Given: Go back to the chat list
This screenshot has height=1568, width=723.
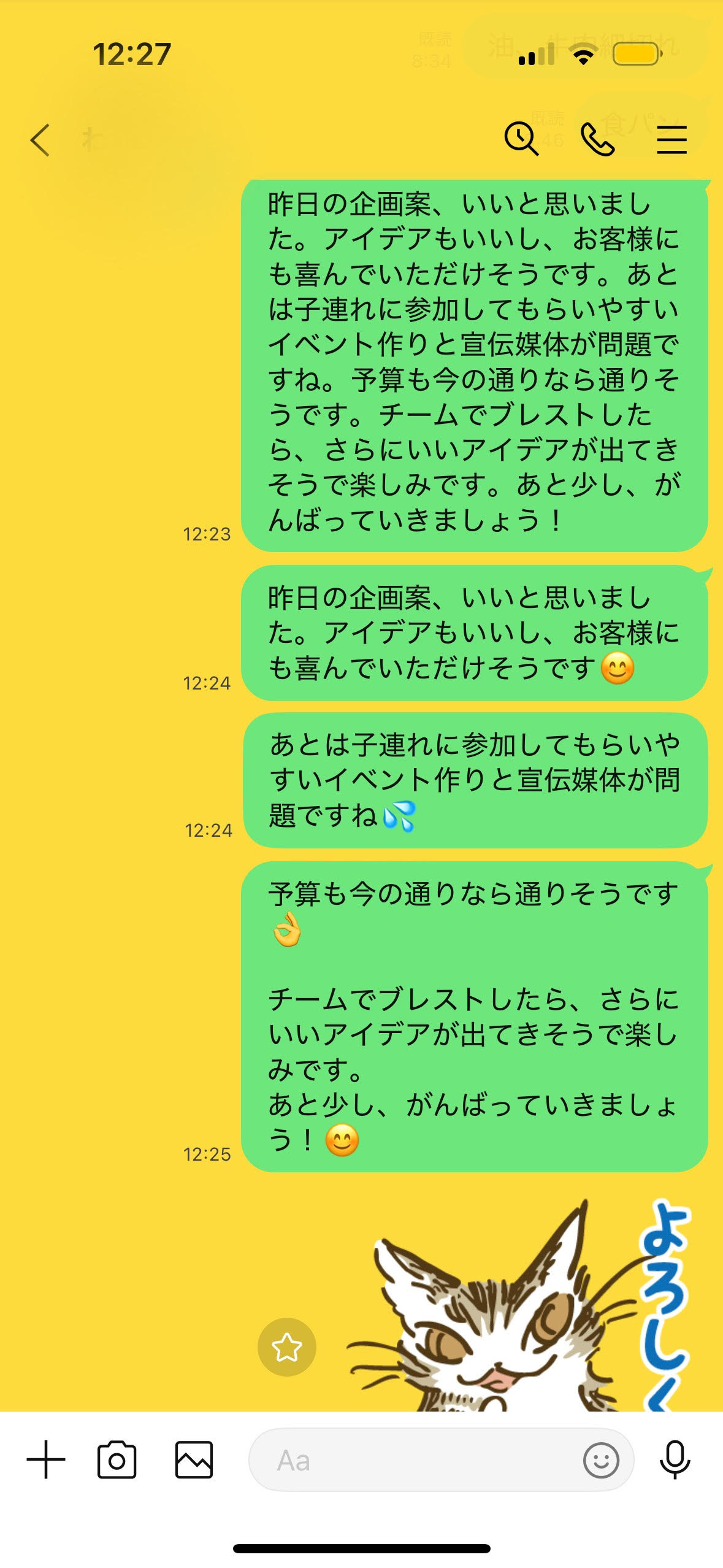Looking at the screenshot, I should 40,140.
